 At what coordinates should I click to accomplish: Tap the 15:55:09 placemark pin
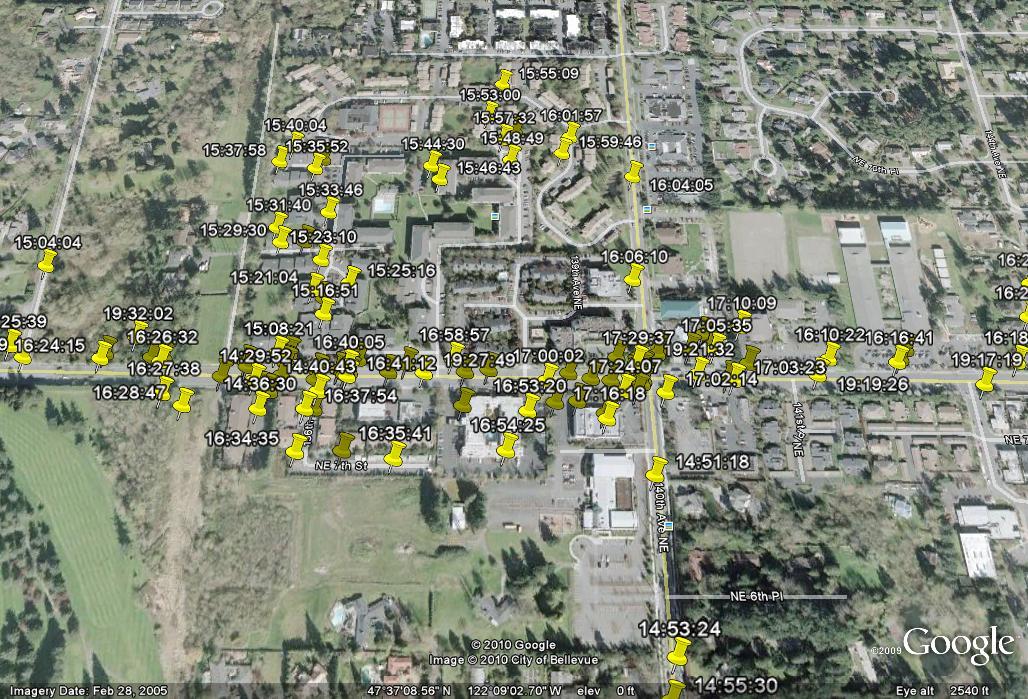point(504,79)
